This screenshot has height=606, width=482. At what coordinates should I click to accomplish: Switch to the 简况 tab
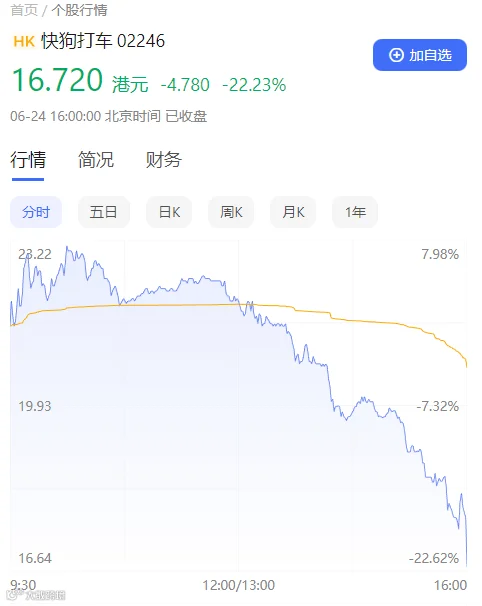[96, 160]
